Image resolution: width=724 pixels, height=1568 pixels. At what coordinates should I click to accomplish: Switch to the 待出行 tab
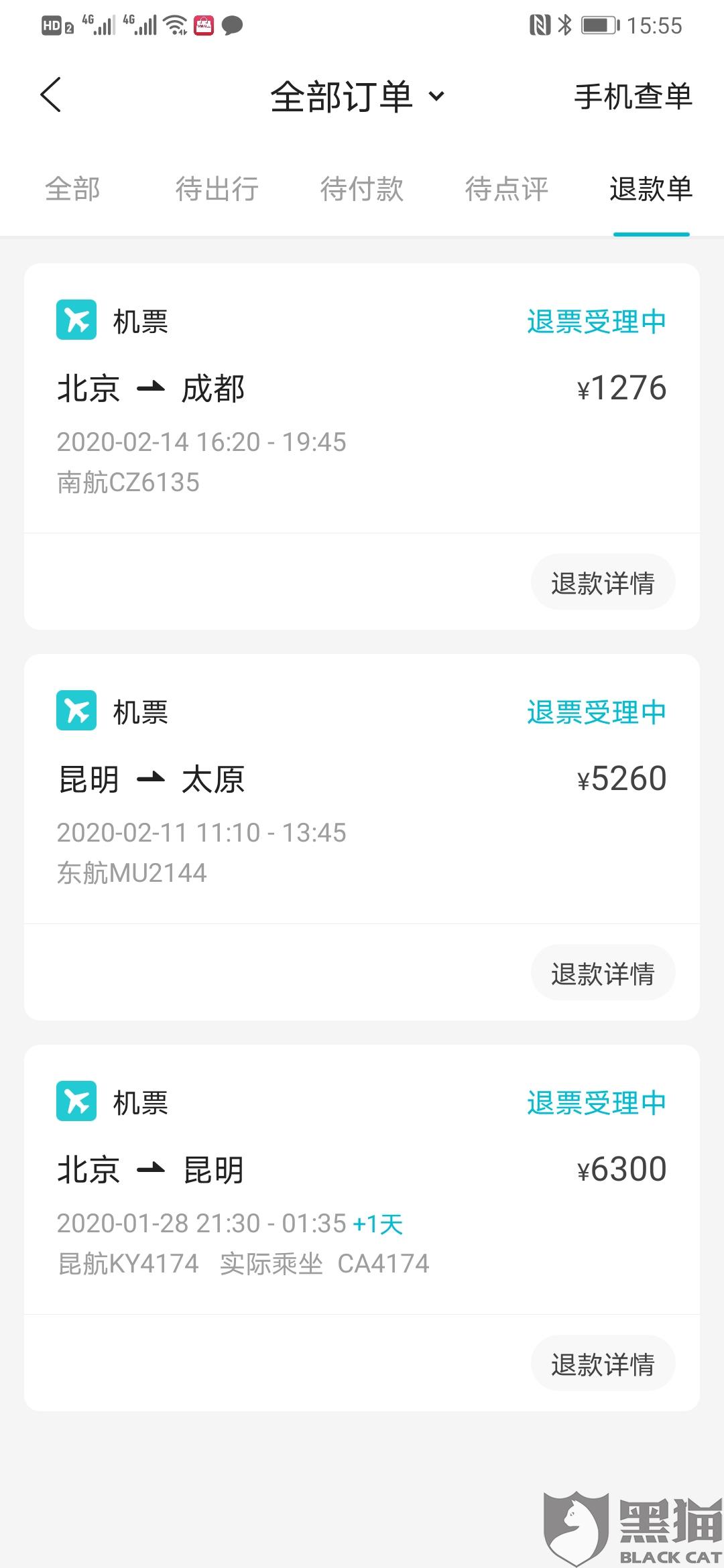click(x=217, y=189)
